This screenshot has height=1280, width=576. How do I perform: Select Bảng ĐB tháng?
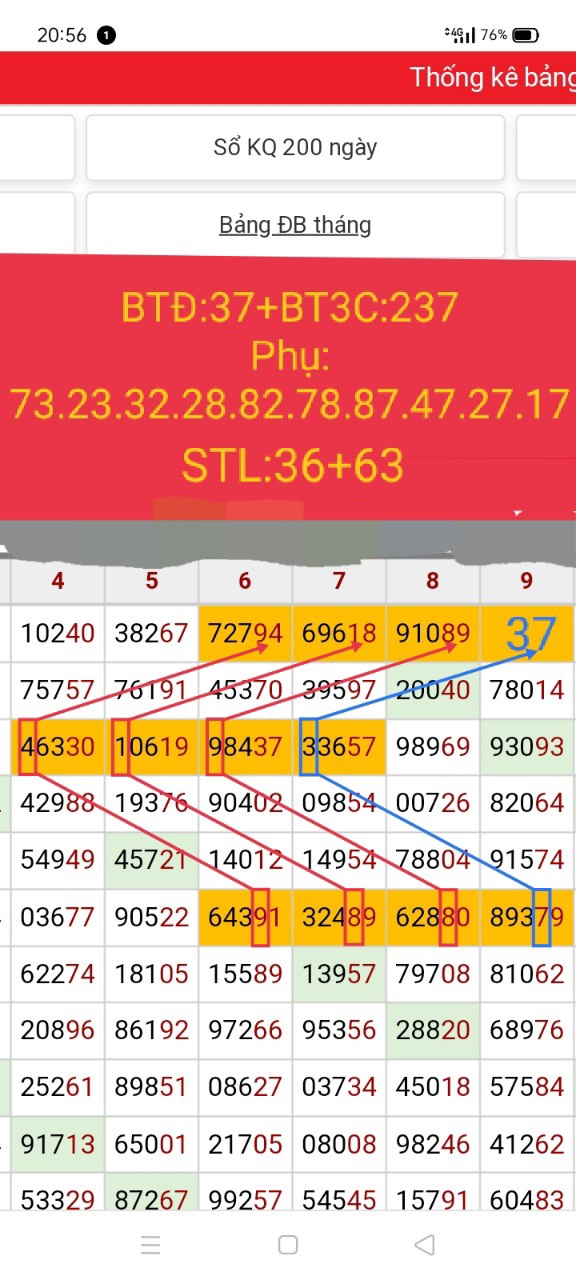coord(295,224)
